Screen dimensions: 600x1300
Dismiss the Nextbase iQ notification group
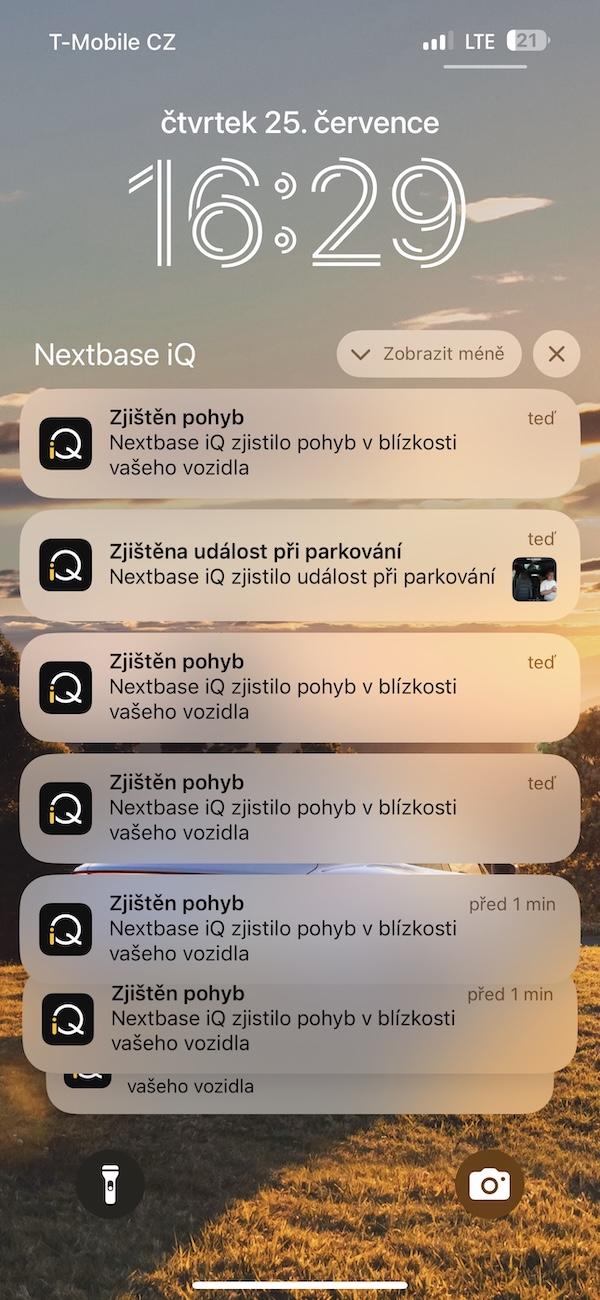(x=557, y=354)
